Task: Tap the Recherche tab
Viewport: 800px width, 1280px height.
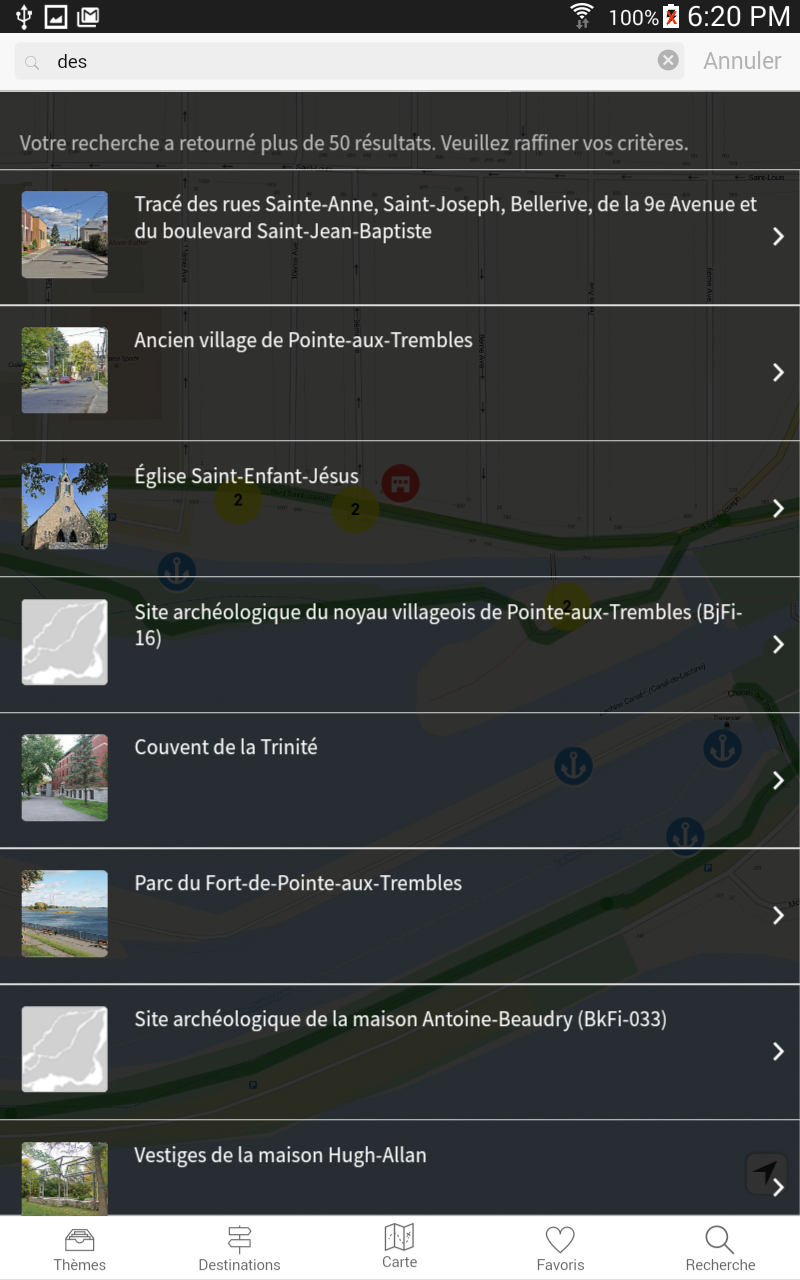Action: tap(720, 1249)
